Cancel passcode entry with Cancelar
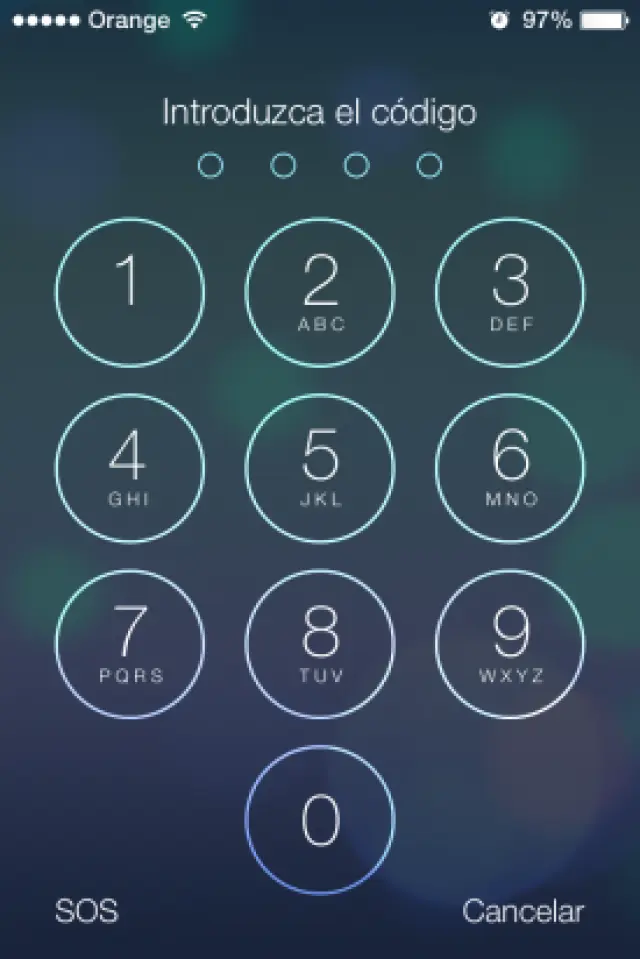This screenshot has width=640, height=959. click(522, 911)
